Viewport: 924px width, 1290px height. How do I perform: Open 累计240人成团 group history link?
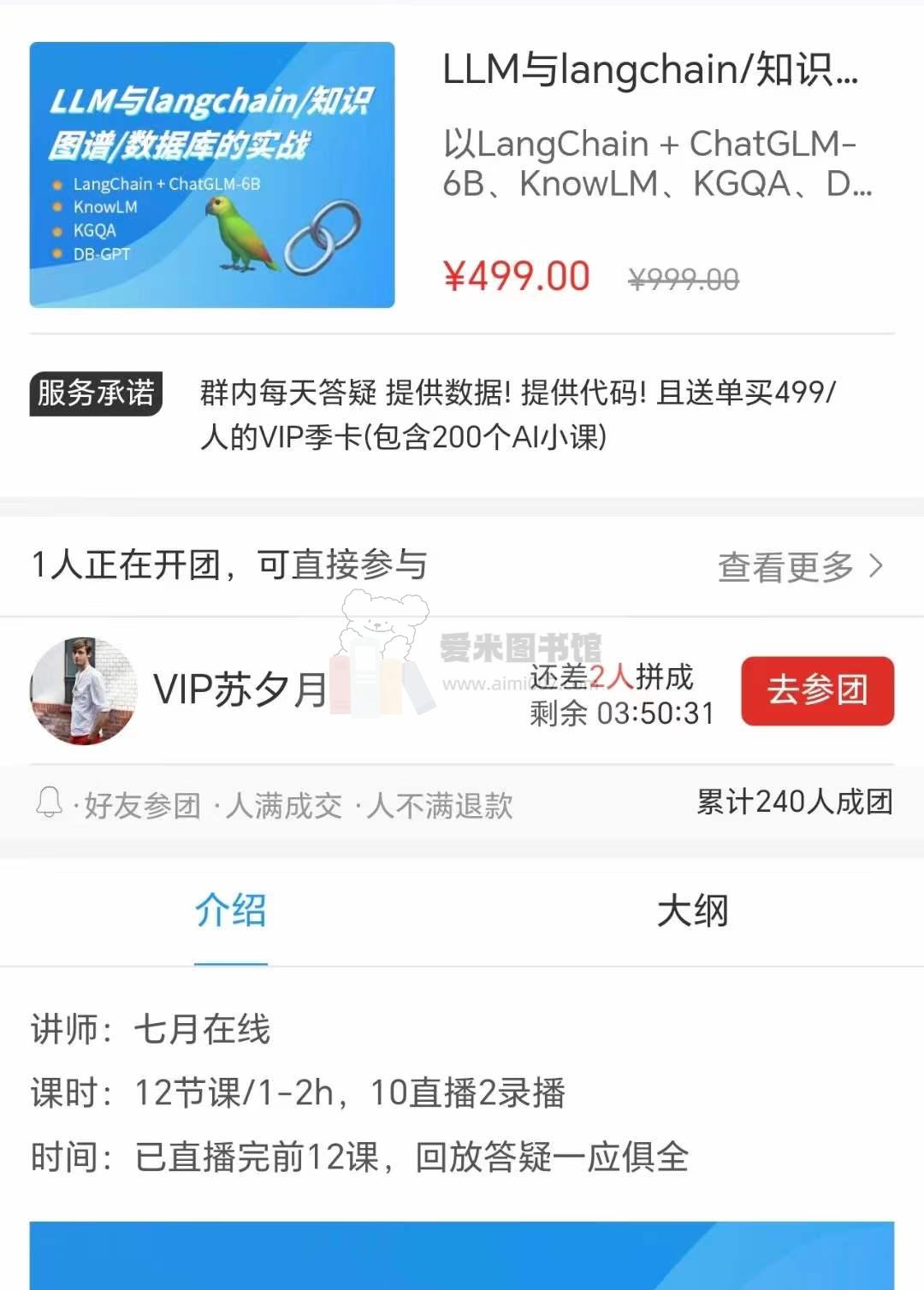[x=791, y=802]
